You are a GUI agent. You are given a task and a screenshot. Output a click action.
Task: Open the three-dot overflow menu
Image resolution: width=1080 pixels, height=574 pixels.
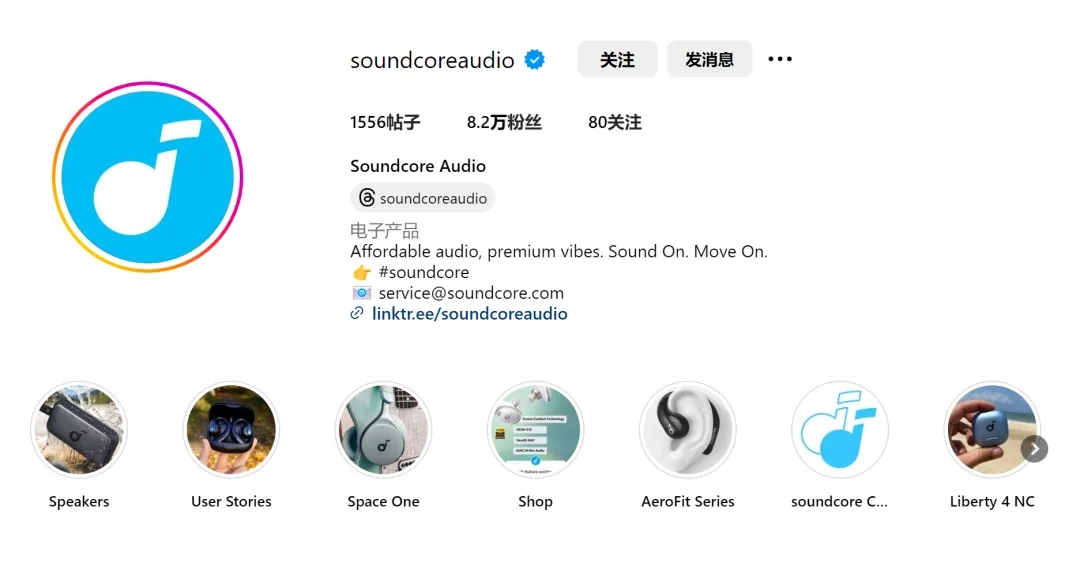click(x=780, y=60)
